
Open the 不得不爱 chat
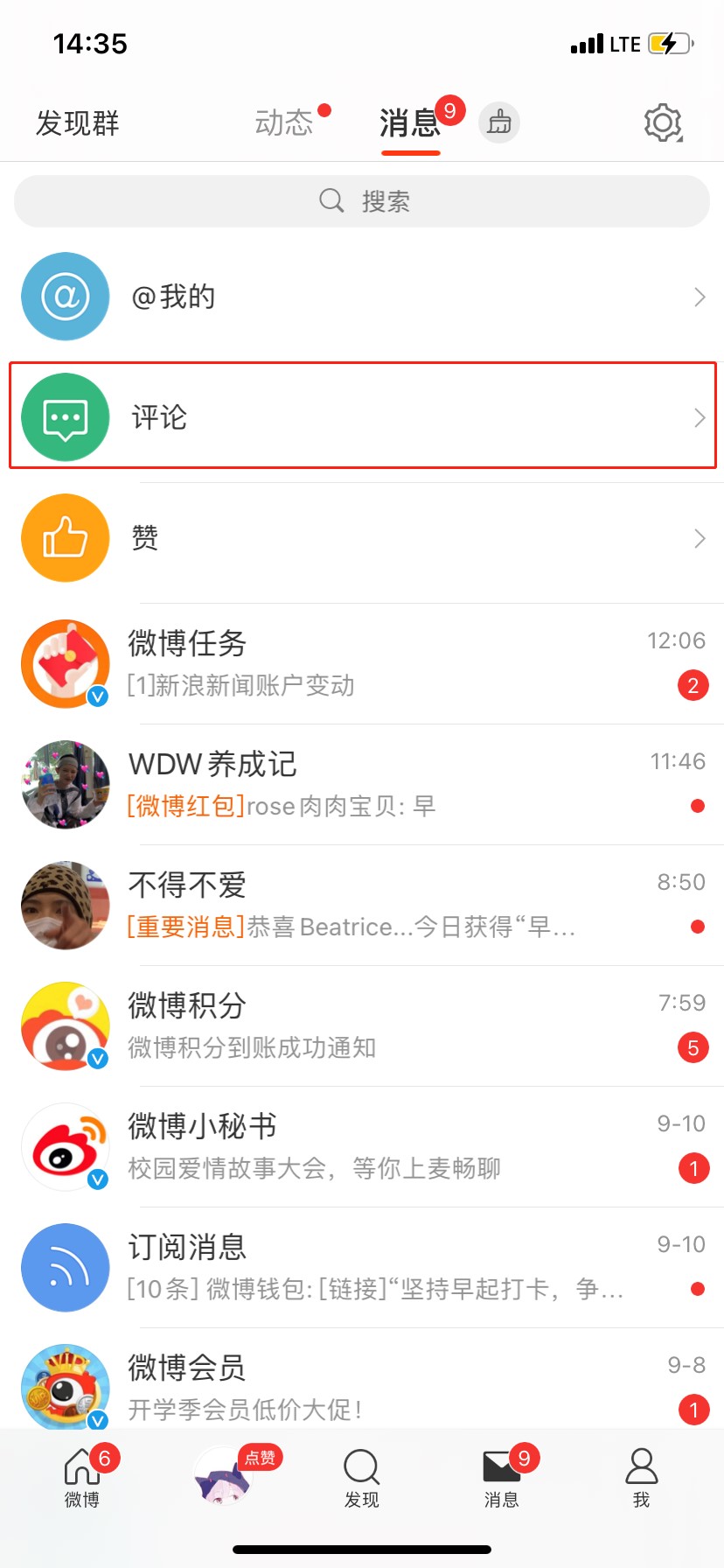362,906
